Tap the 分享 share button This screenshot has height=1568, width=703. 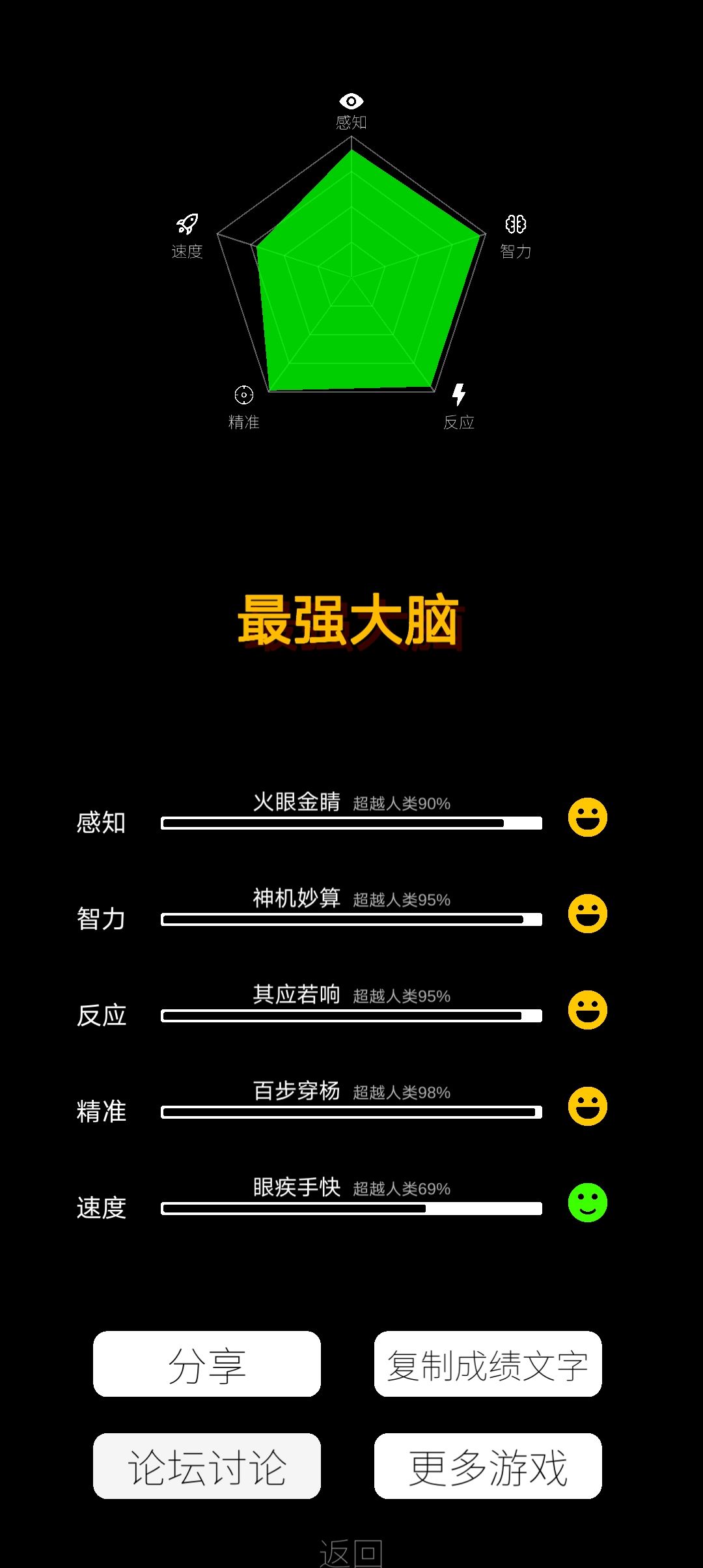click(x=207, y=1364)
